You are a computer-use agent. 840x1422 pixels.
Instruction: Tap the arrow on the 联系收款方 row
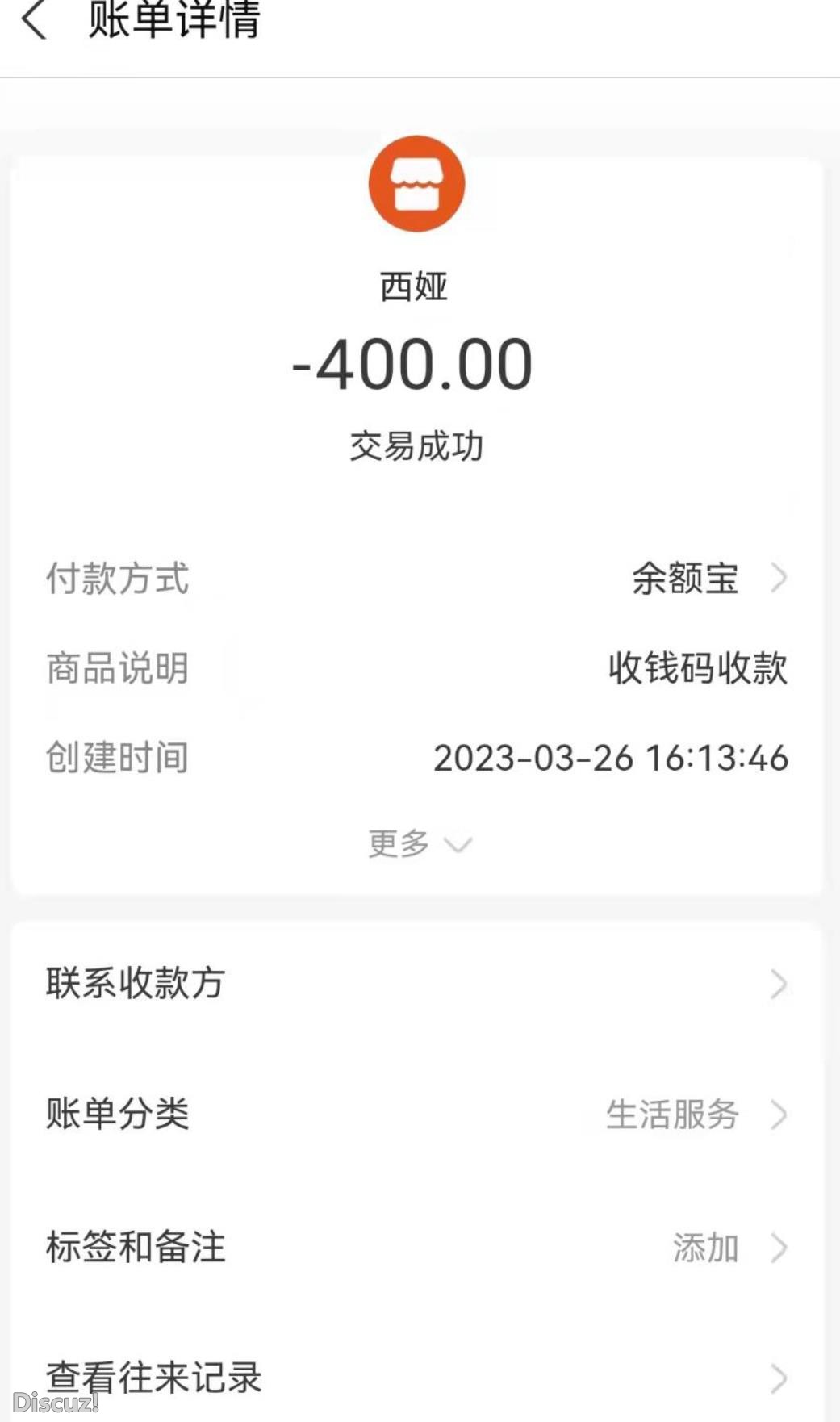pyautogui.click(x=778, y=984)
